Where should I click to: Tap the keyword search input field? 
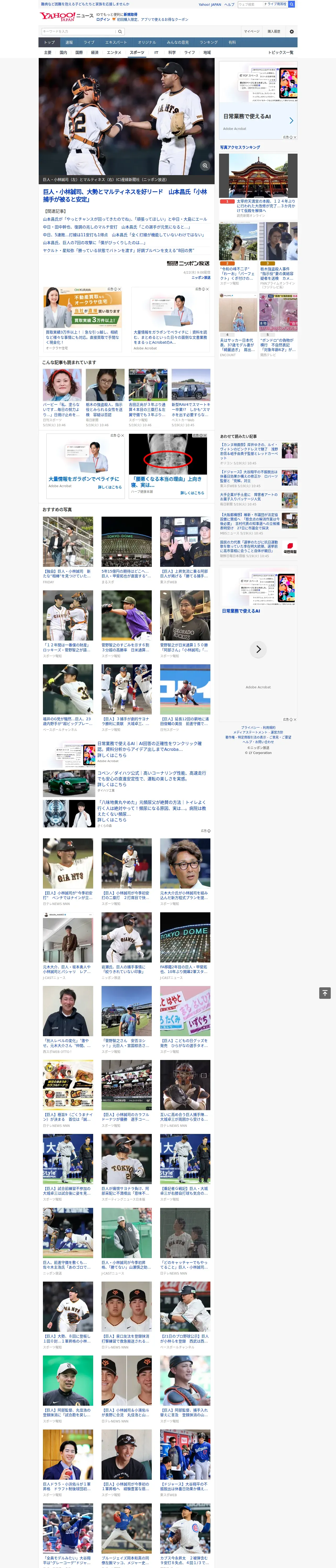tap(79, 31)
